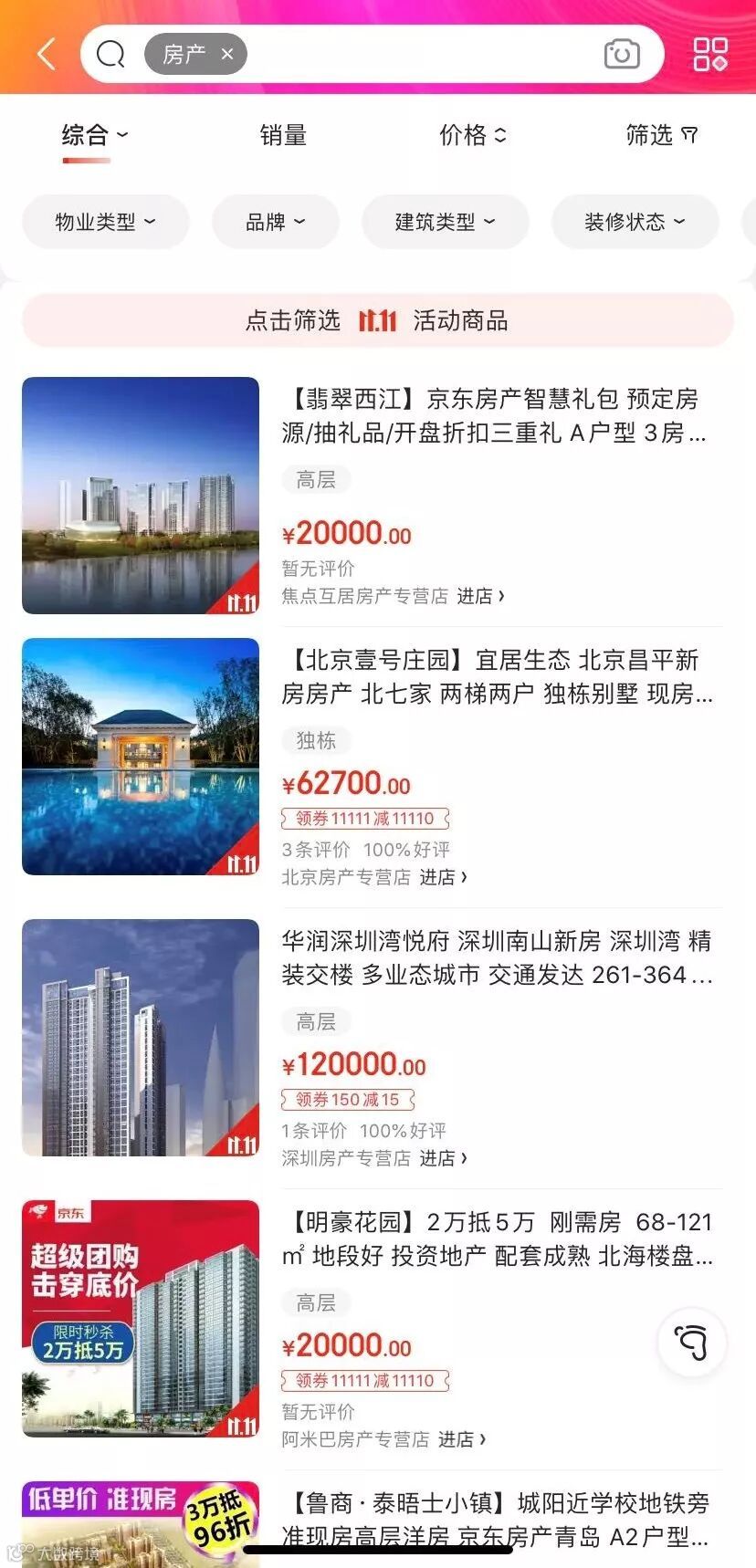
Task: Filter for 11.11 活动商品 via the banner
Action: point(377,320)
